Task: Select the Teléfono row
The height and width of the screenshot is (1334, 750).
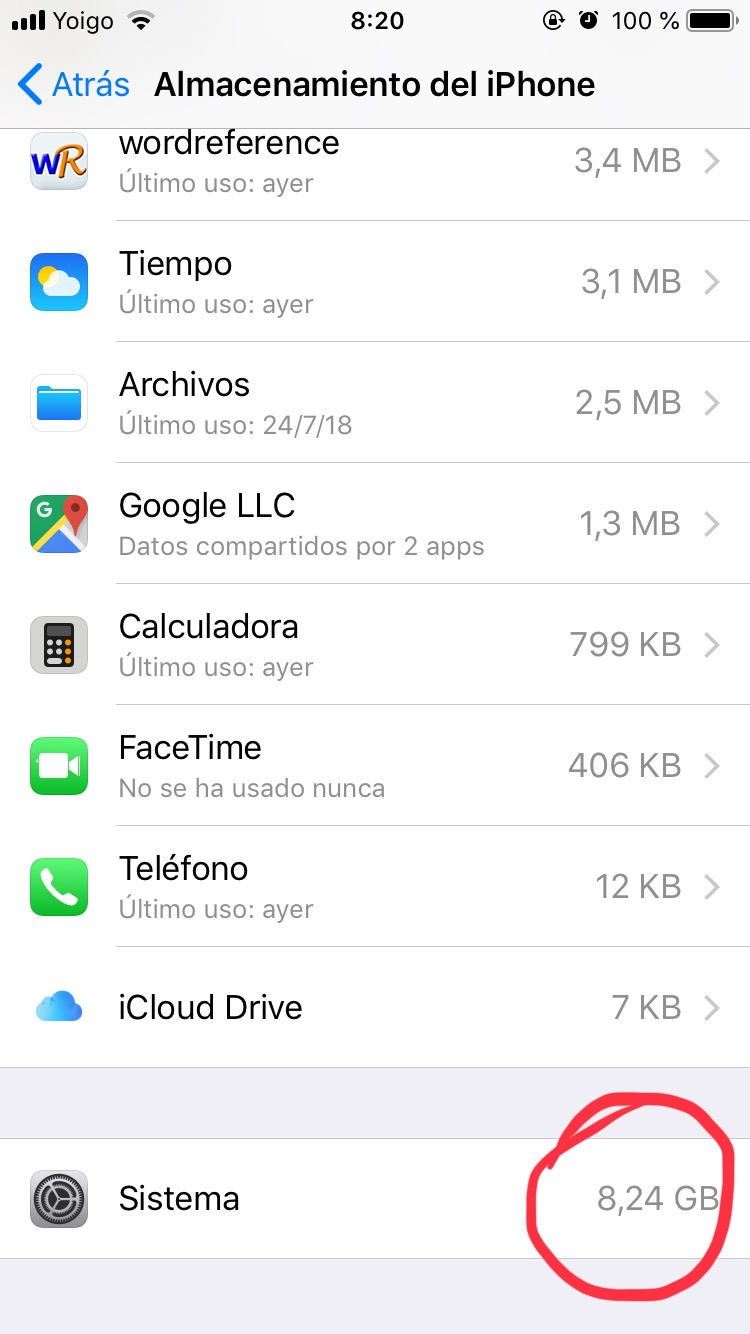Action: 375,887
